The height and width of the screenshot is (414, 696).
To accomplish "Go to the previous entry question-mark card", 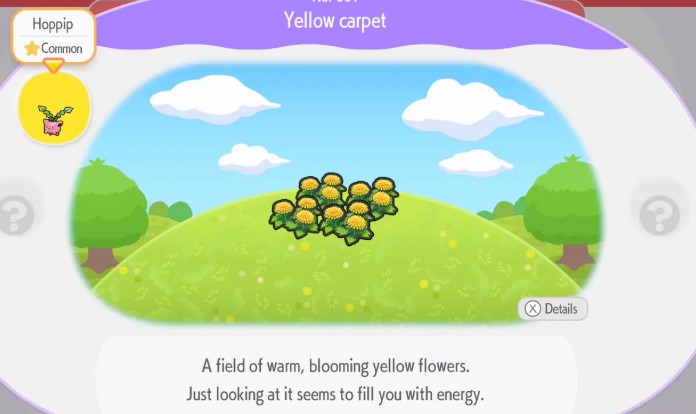I will [17, 213].
